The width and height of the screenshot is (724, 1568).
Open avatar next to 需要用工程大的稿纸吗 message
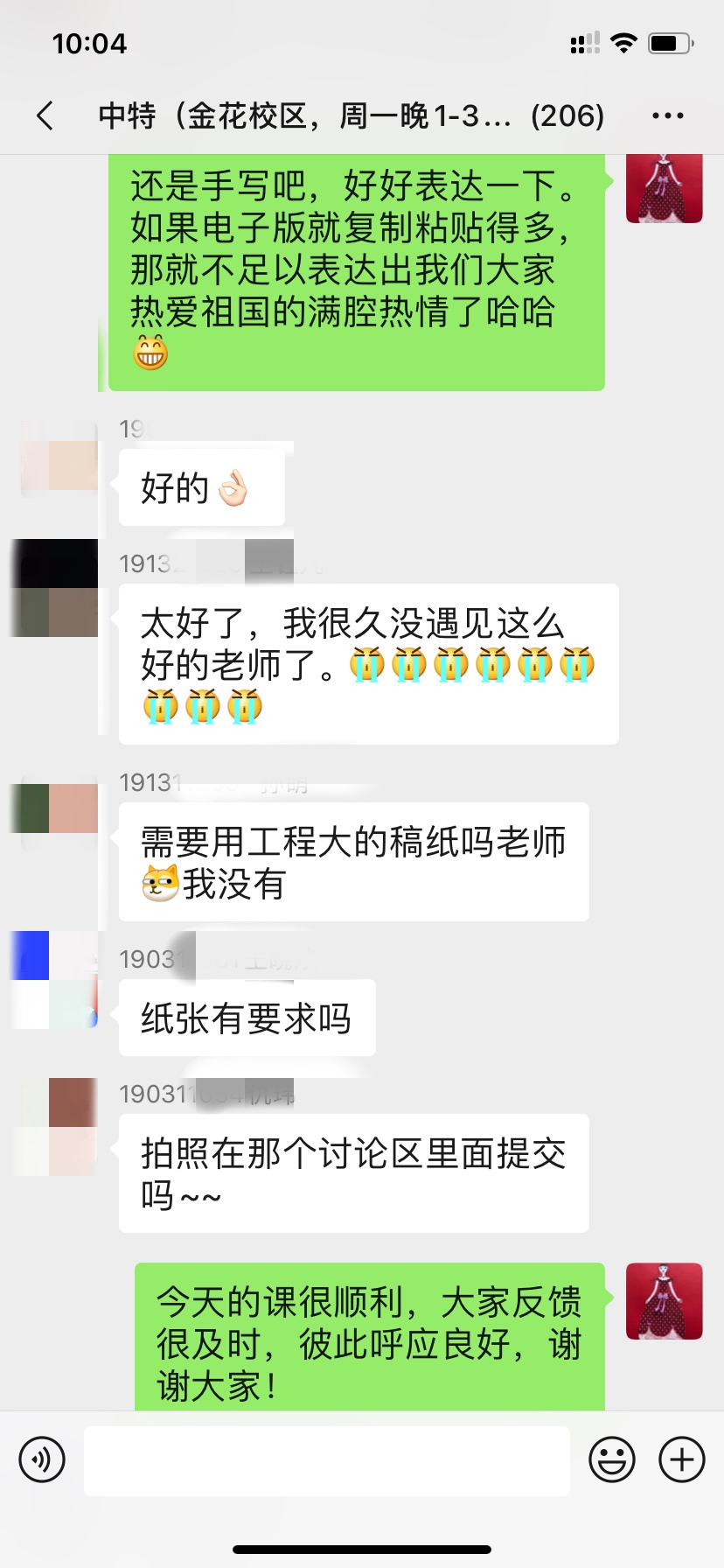56,808
